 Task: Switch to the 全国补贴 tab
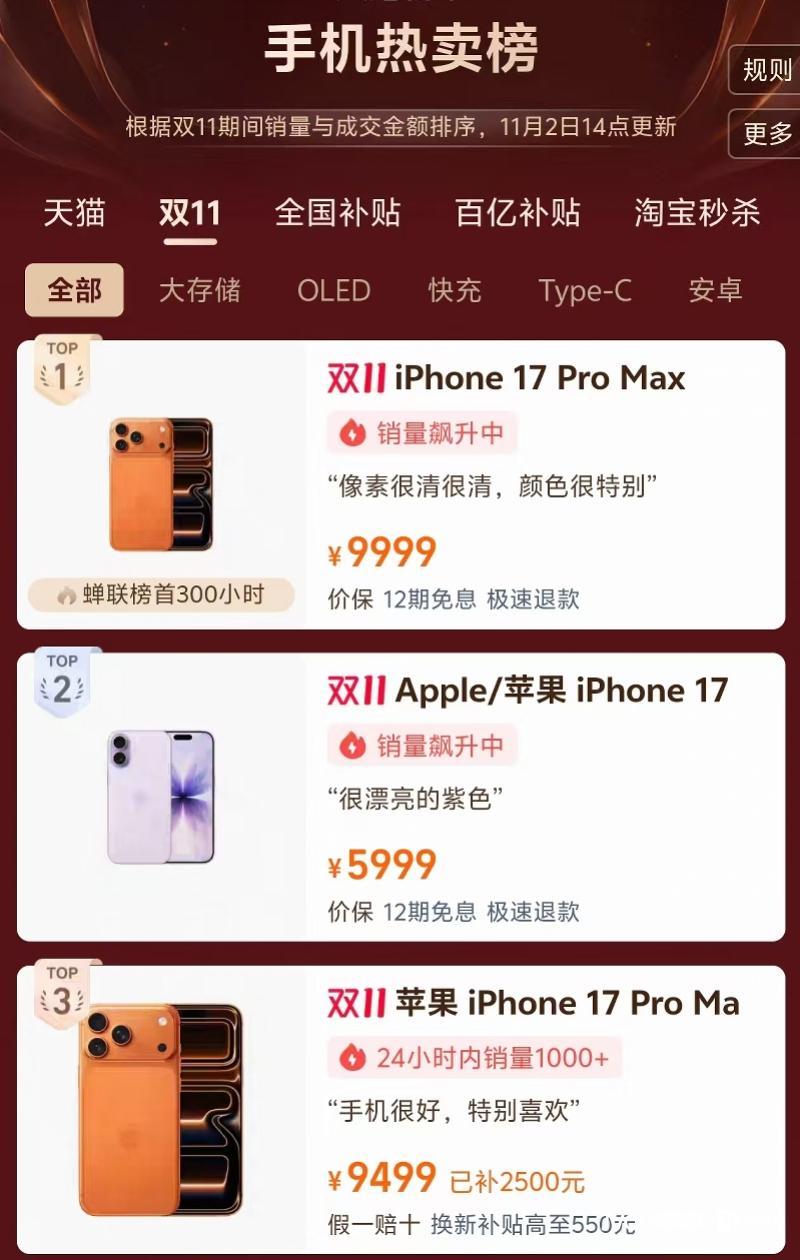click(337, 213)
